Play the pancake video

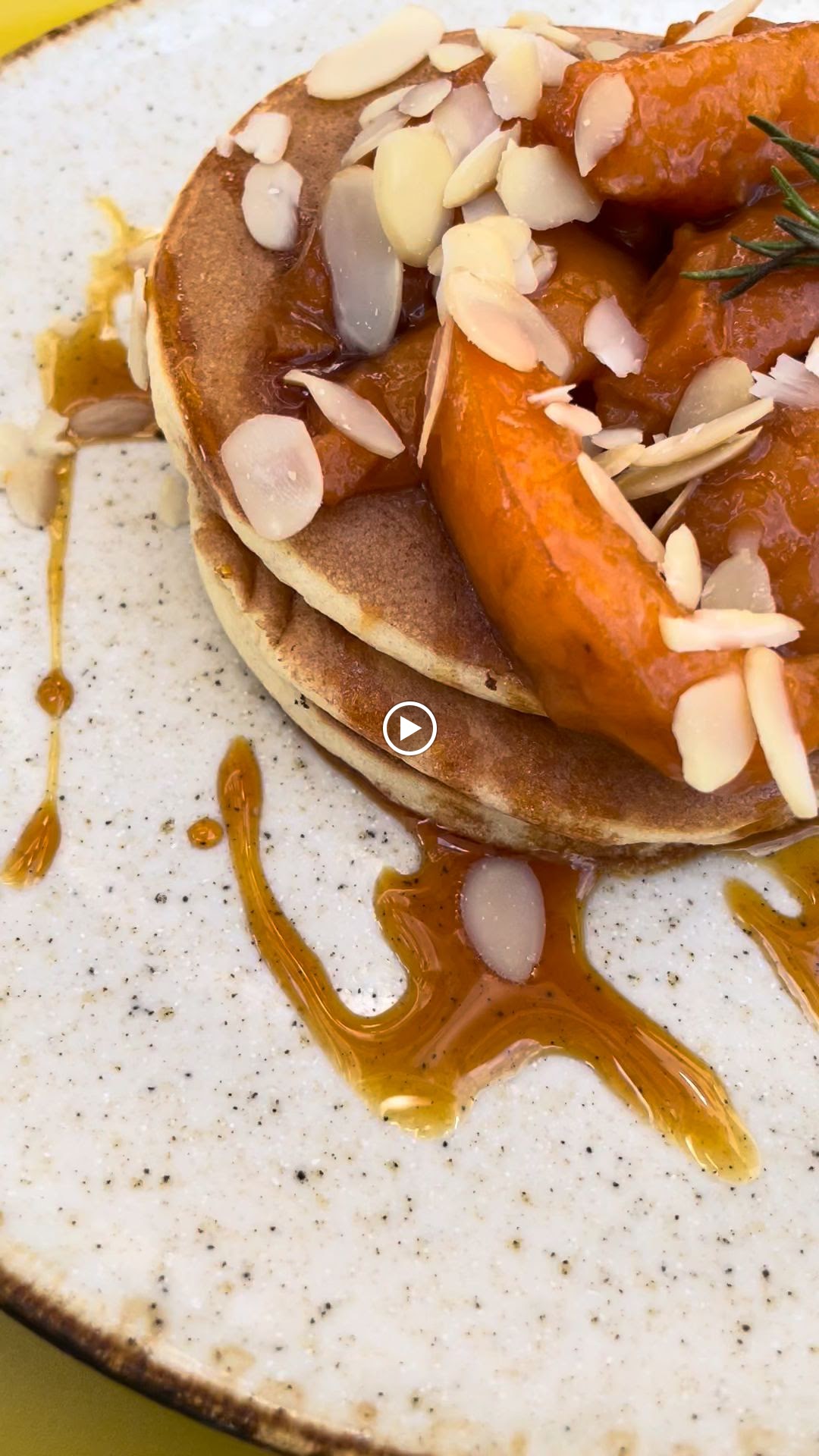409,729
